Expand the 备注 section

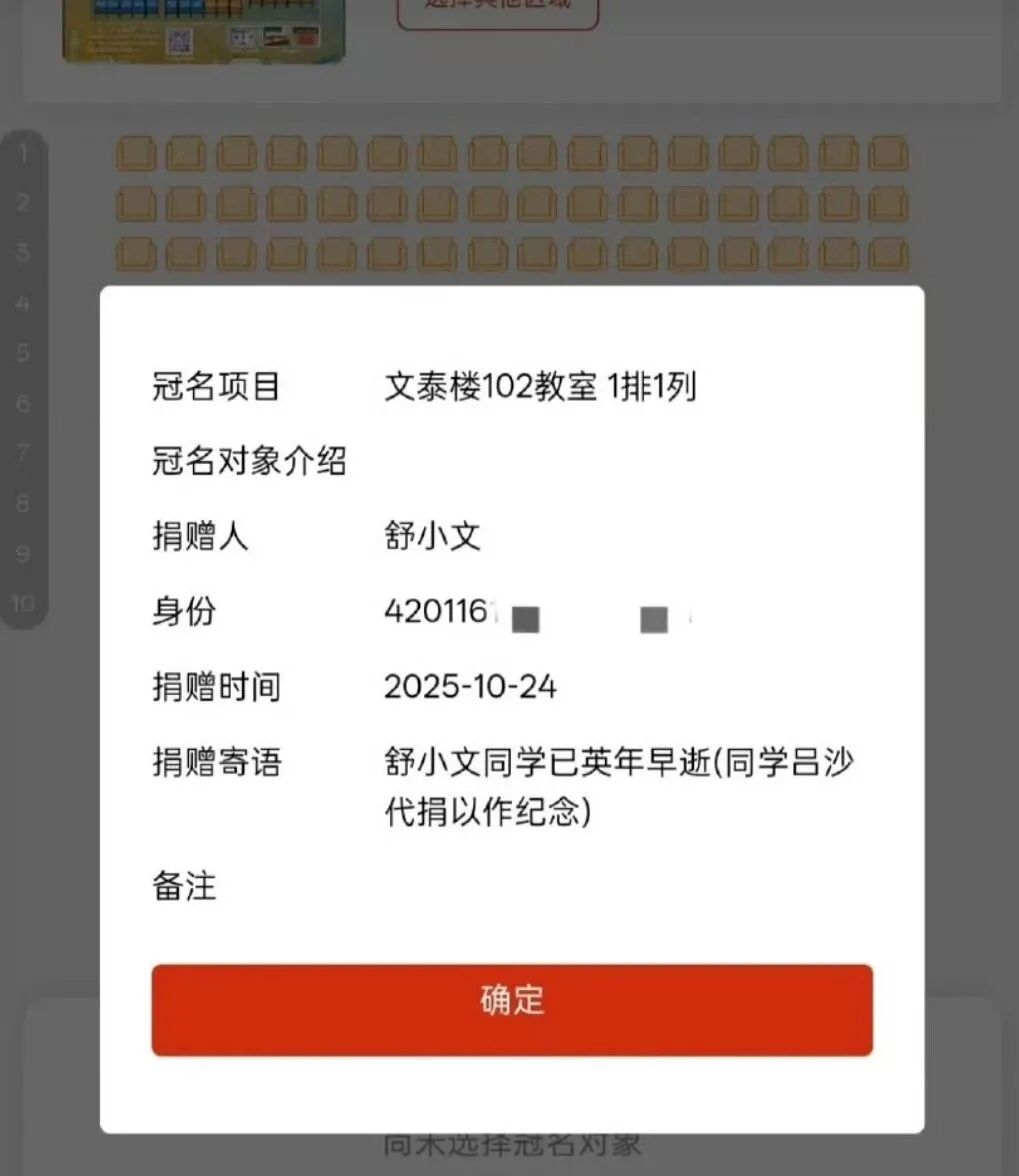pos(187,886)
